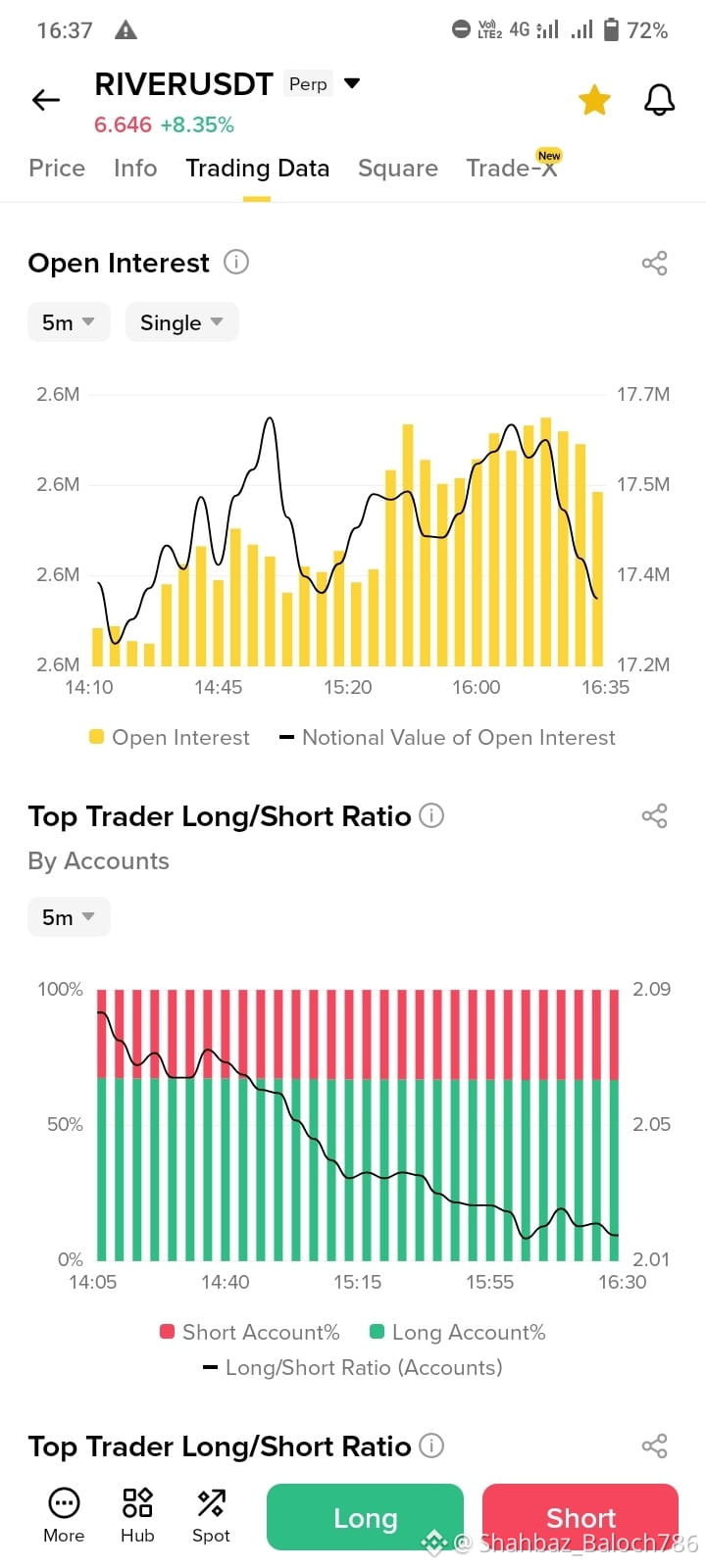Switch to the Price tab
The height and width of the screenshot is (1568, 706).
coord(57,169)
